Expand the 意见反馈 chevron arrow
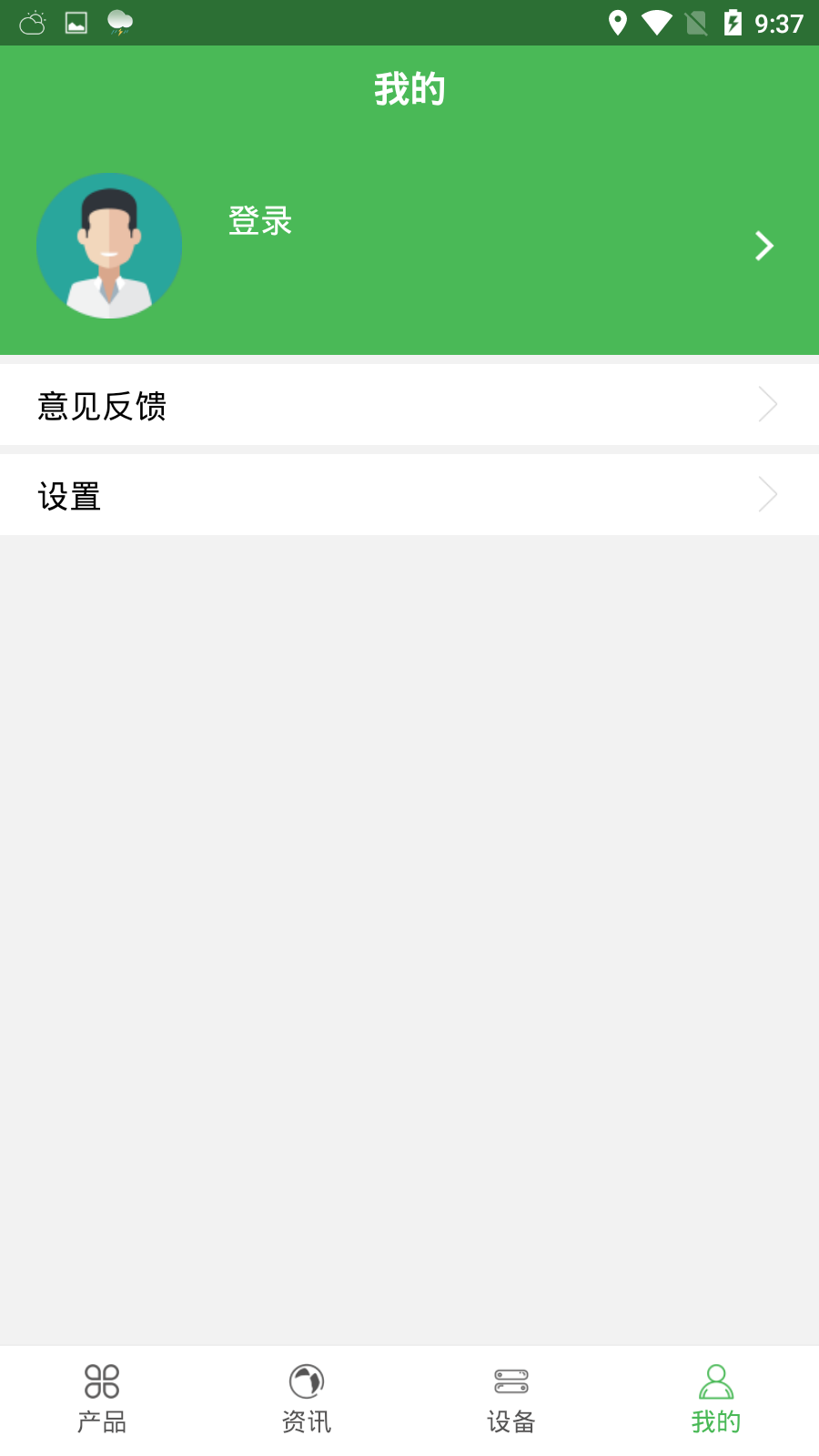The image size is (819, 1456). coord(767,403)
